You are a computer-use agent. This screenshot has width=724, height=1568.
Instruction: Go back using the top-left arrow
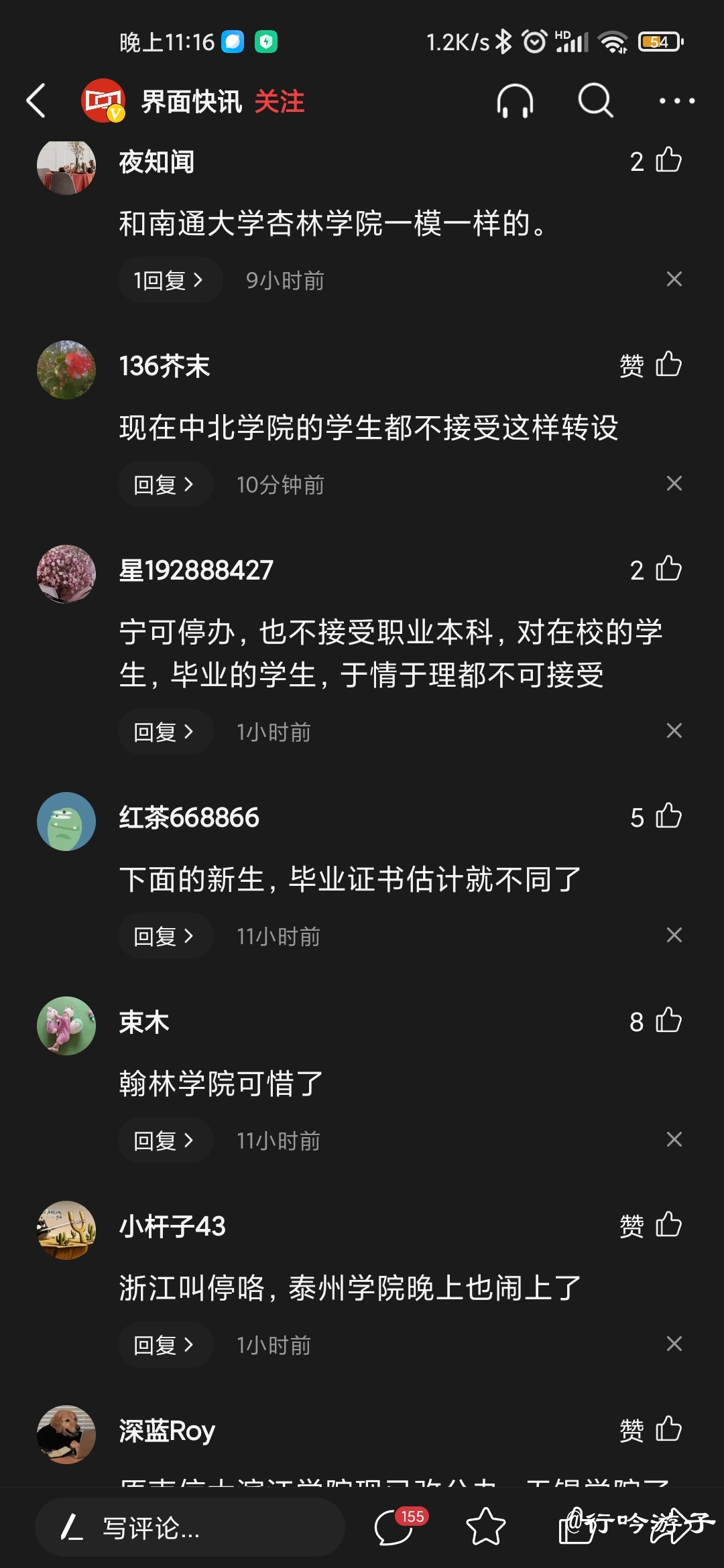click(36, 101)
